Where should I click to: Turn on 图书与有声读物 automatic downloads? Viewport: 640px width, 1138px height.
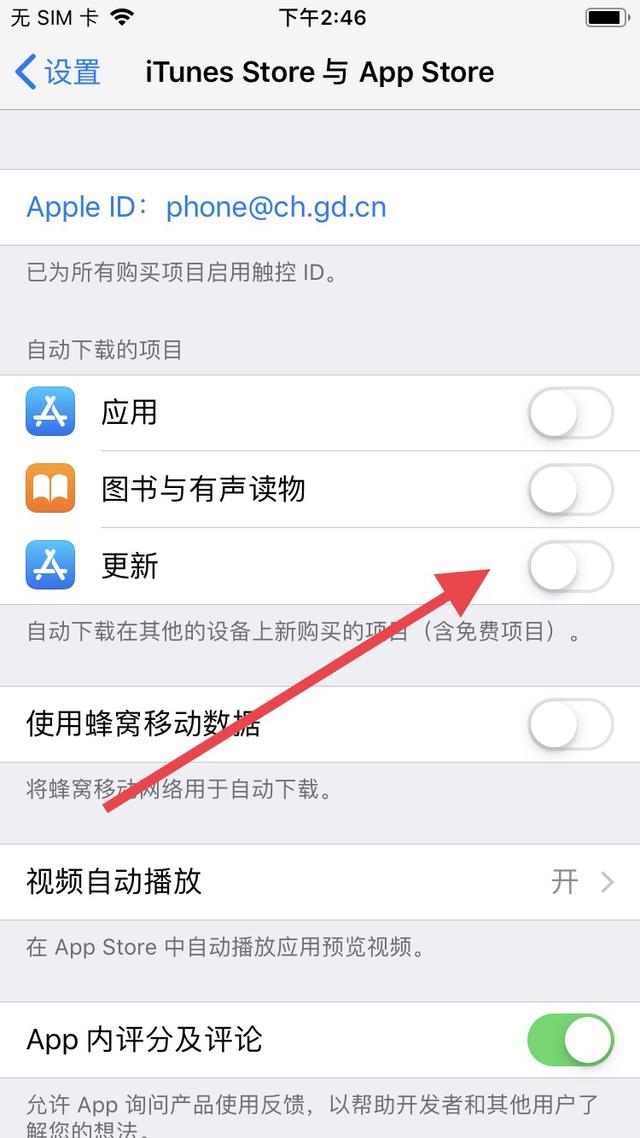tap(569, 489)
